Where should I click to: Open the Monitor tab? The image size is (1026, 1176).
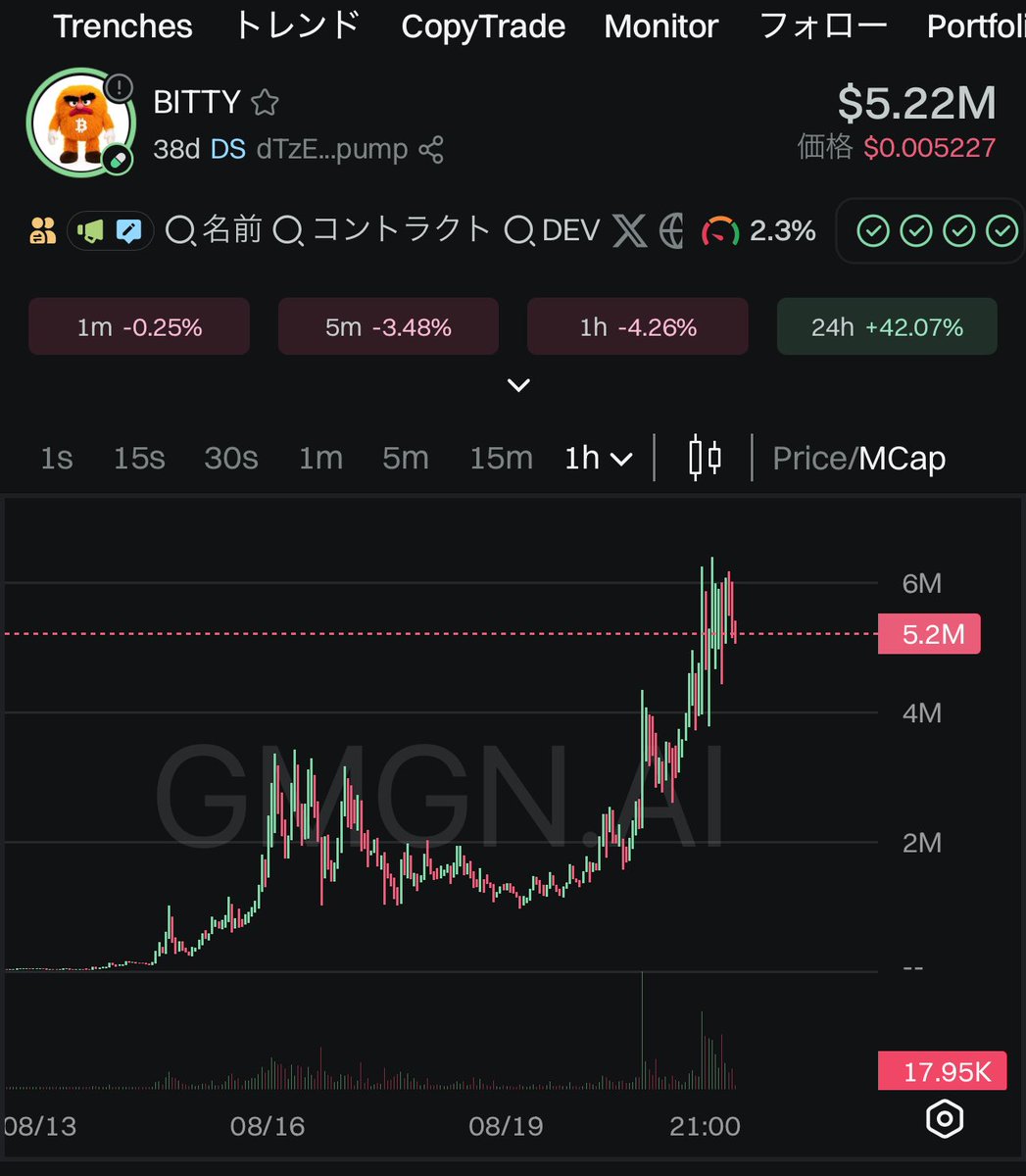tap(661, 26)
